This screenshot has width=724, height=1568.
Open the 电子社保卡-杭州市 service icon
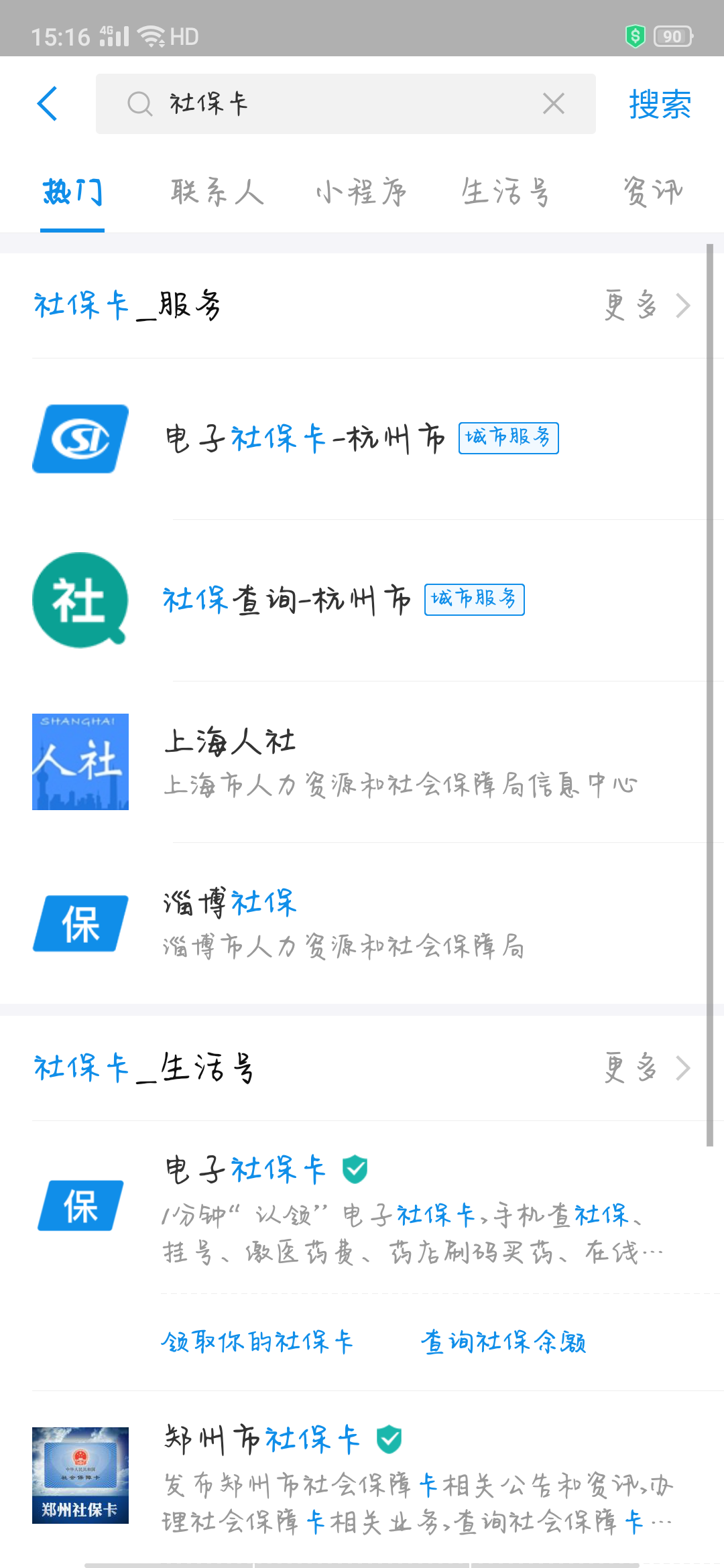point(80,438)
